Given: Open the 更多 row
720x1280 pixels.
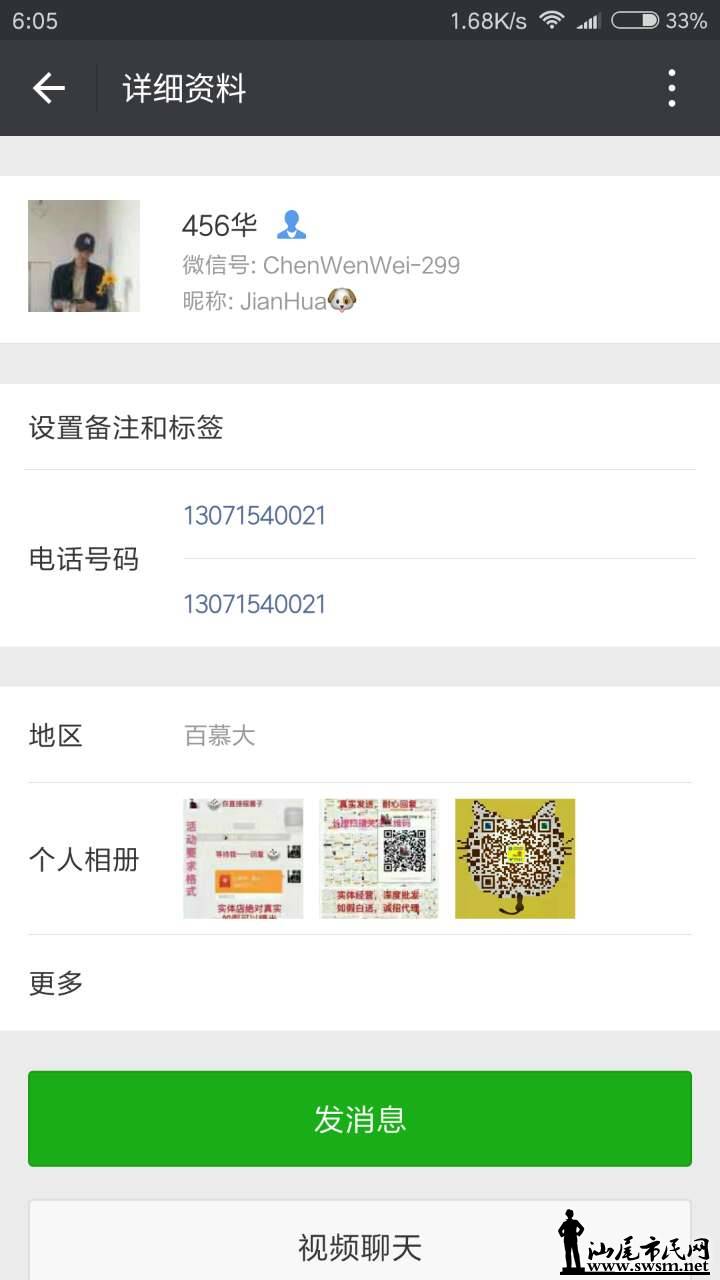Looking at the screenshot, I should 360,983.
